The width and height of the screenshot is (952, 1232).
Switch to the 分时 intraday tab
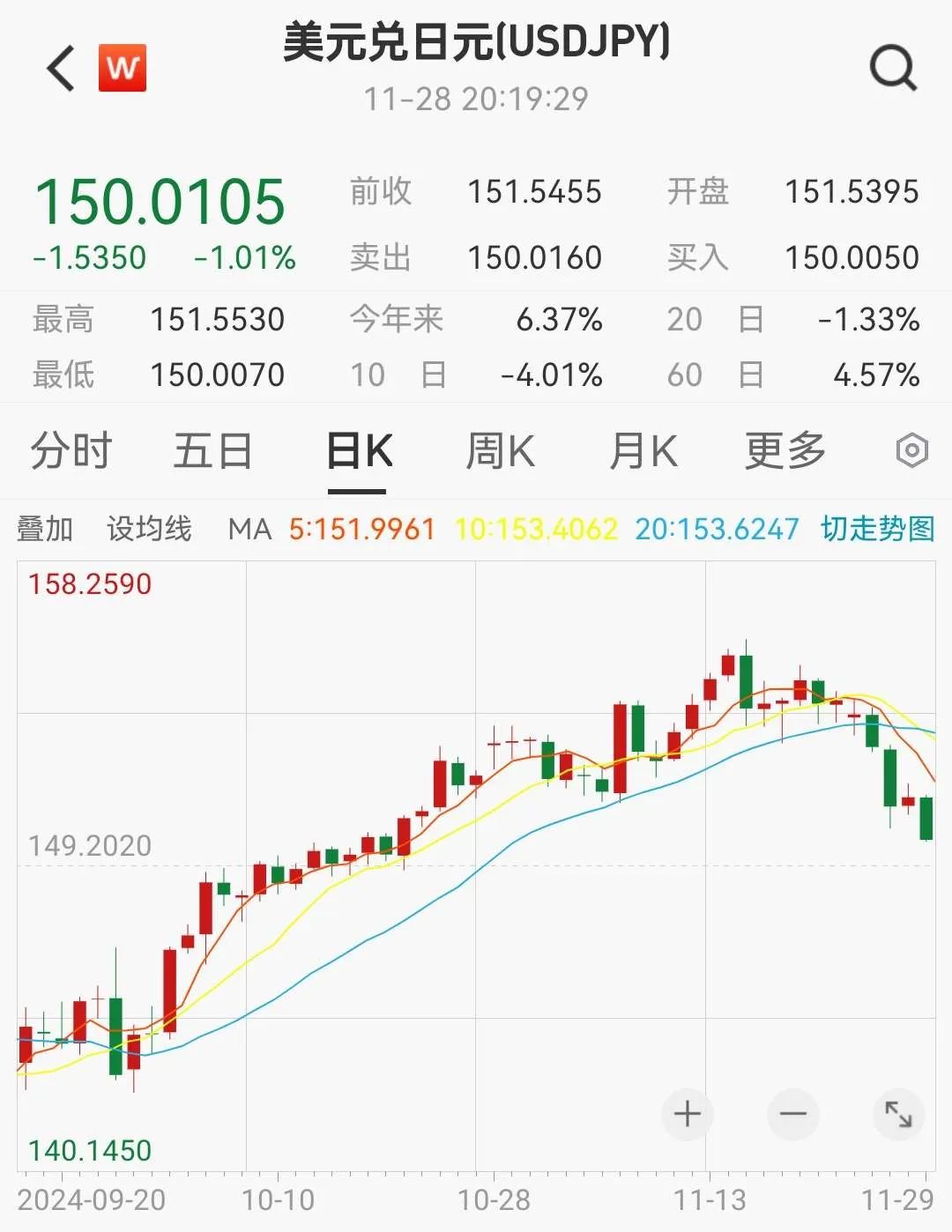[71, 450]
